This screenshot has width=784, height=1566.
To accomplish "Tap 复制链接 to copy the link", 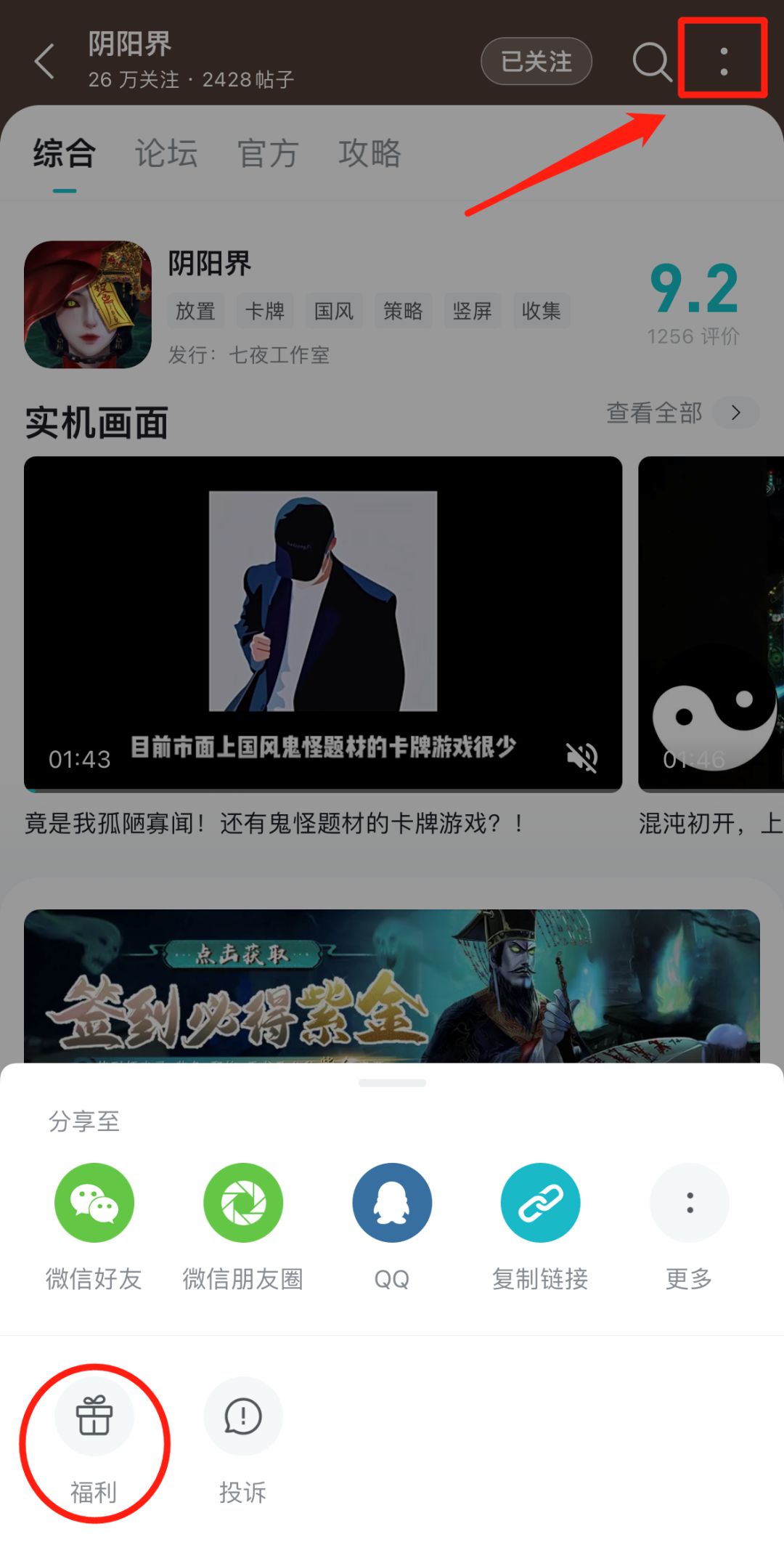I will pyautogui.click(x=539, y=1202).
